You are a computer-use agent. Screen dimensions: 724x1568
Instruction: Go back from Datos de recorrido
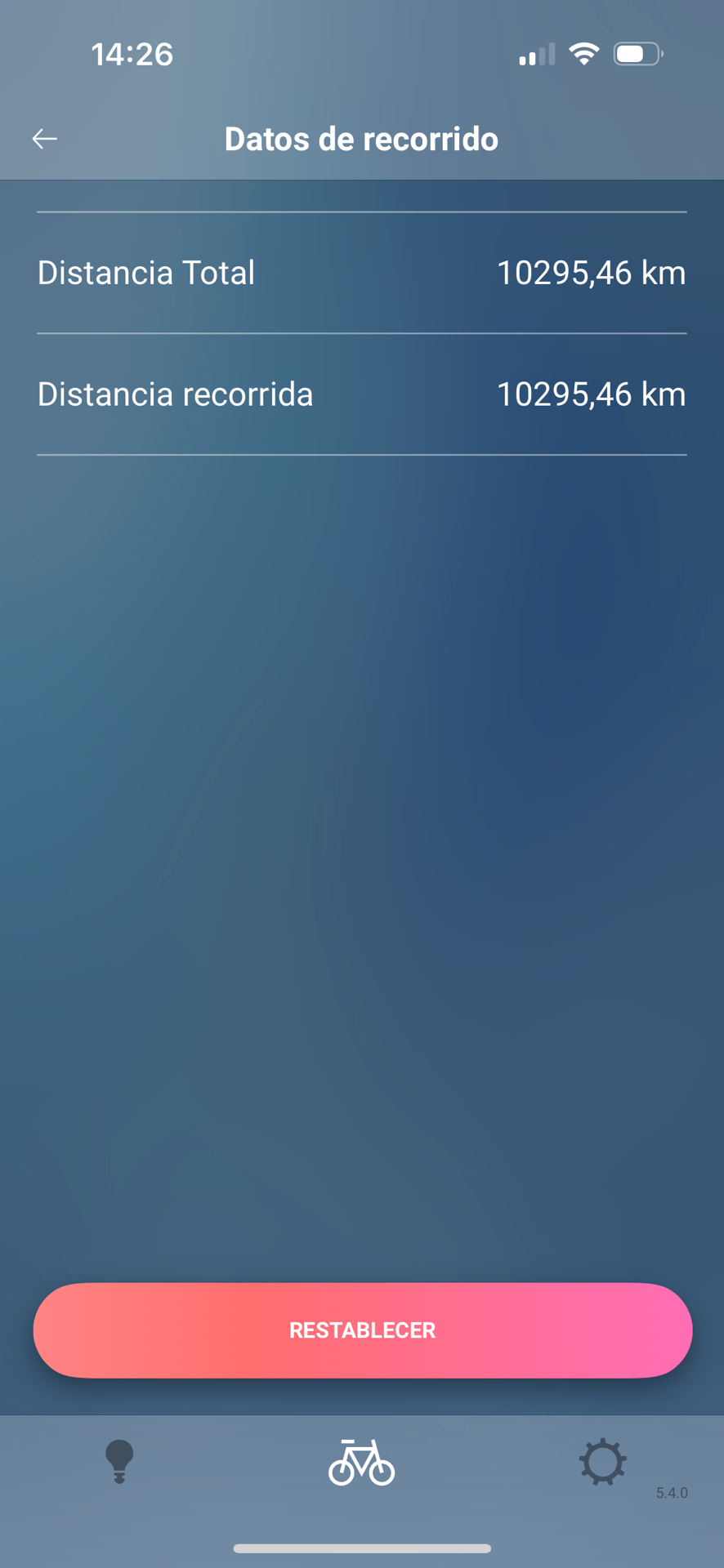tap(45, 139)
